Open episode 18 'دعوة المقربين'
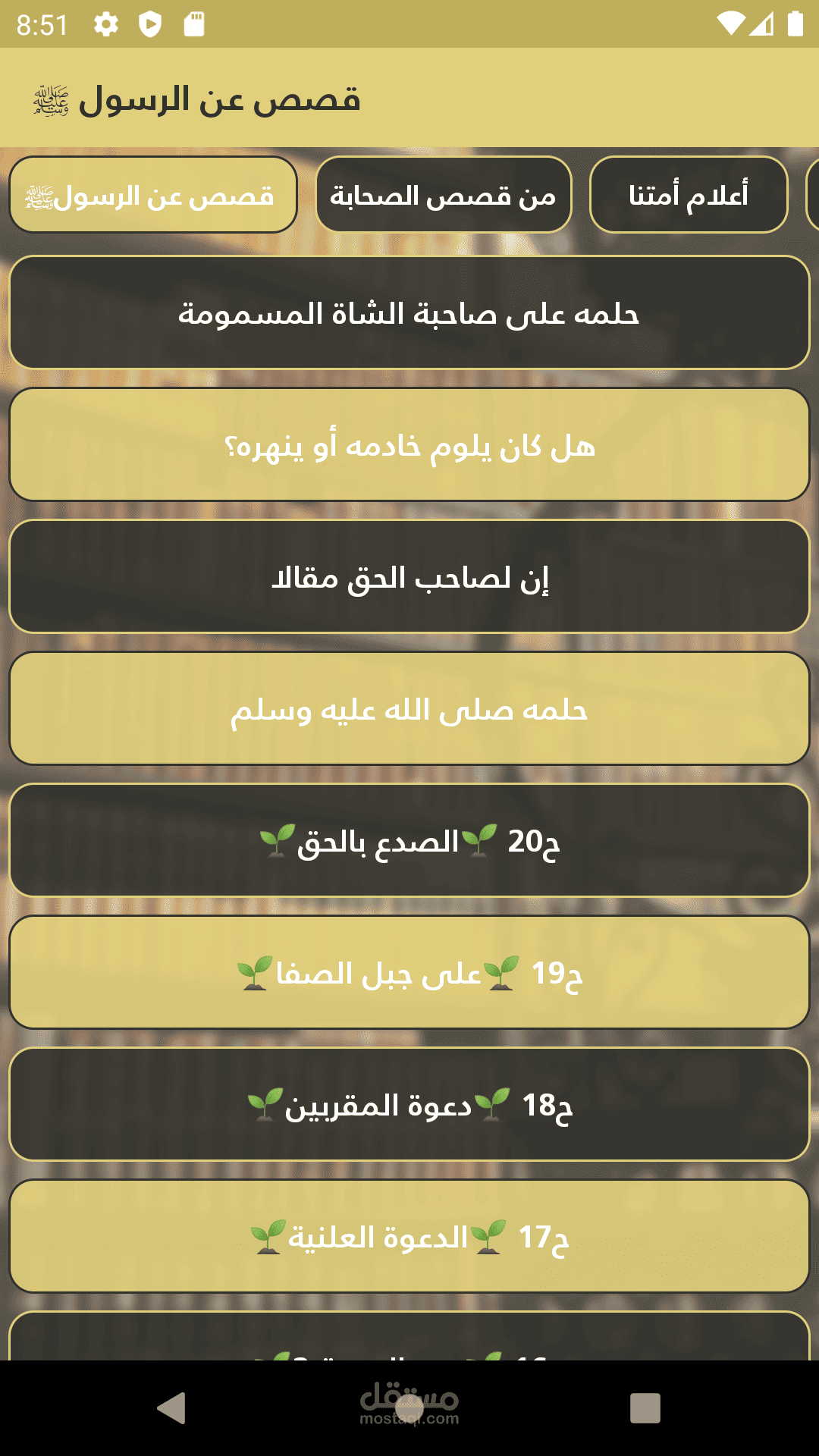This screenshot has width=819, height=1456. (x=409, y=1104)
